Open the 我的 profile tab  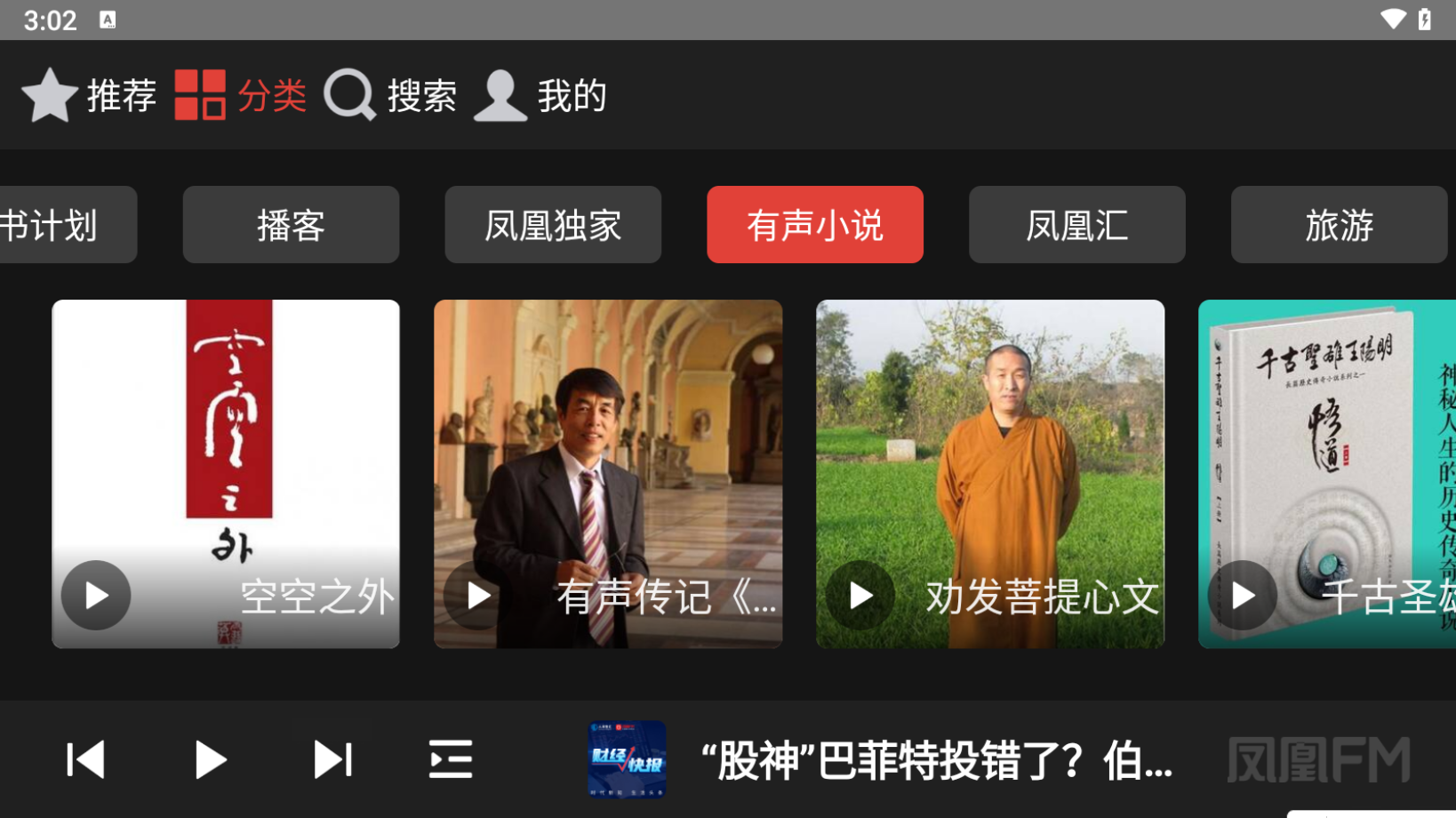tap(540, 95)
